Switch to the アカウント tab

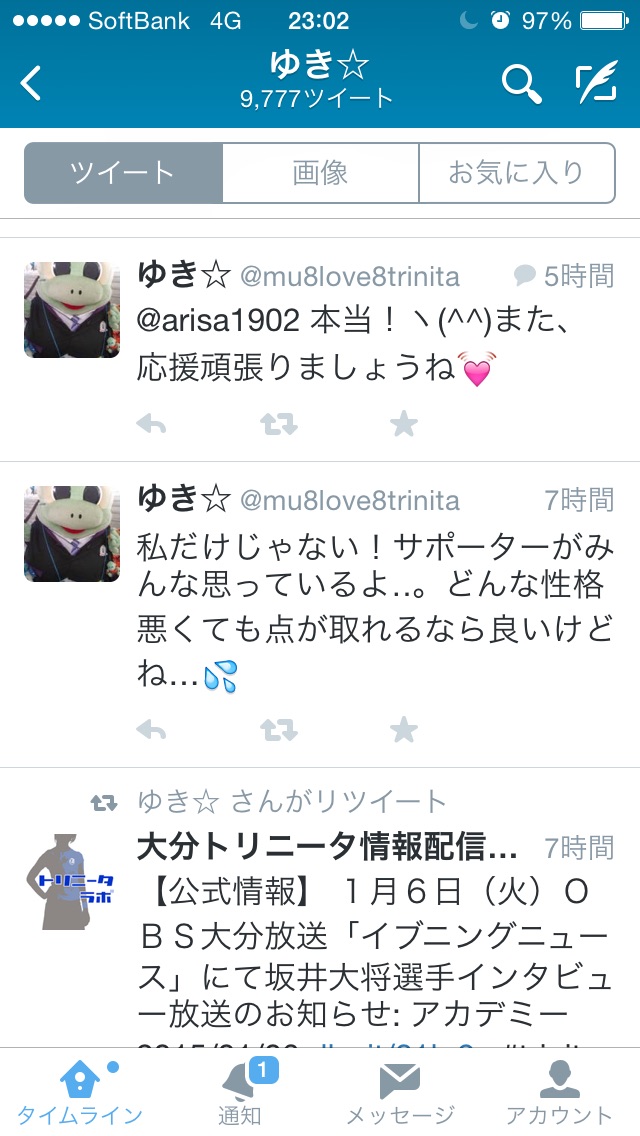559,1092
